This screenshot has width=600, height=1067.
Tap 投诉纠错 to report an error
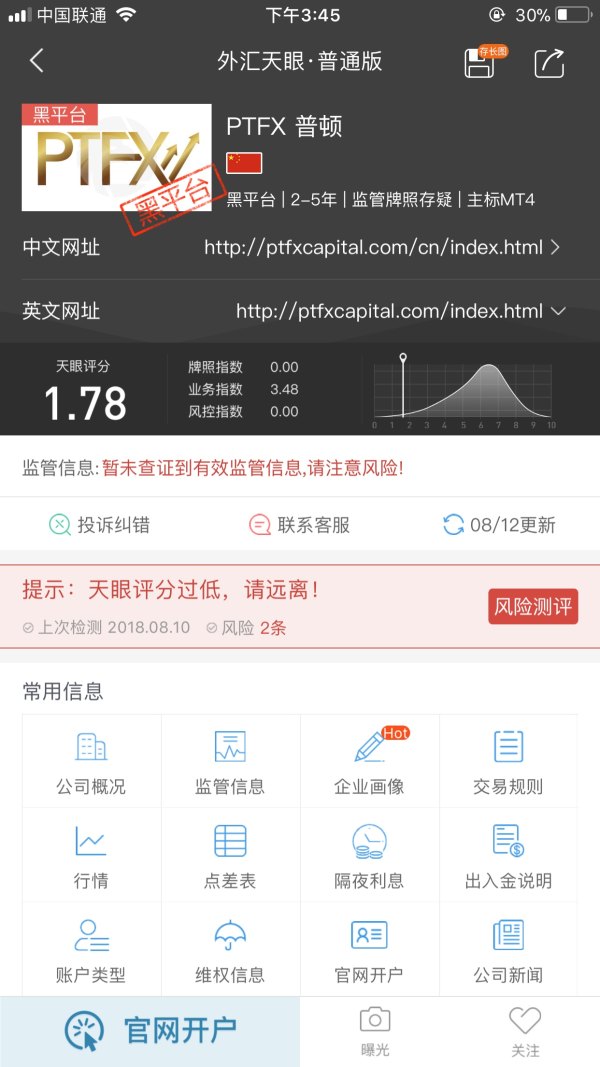(x=99, y=524)
